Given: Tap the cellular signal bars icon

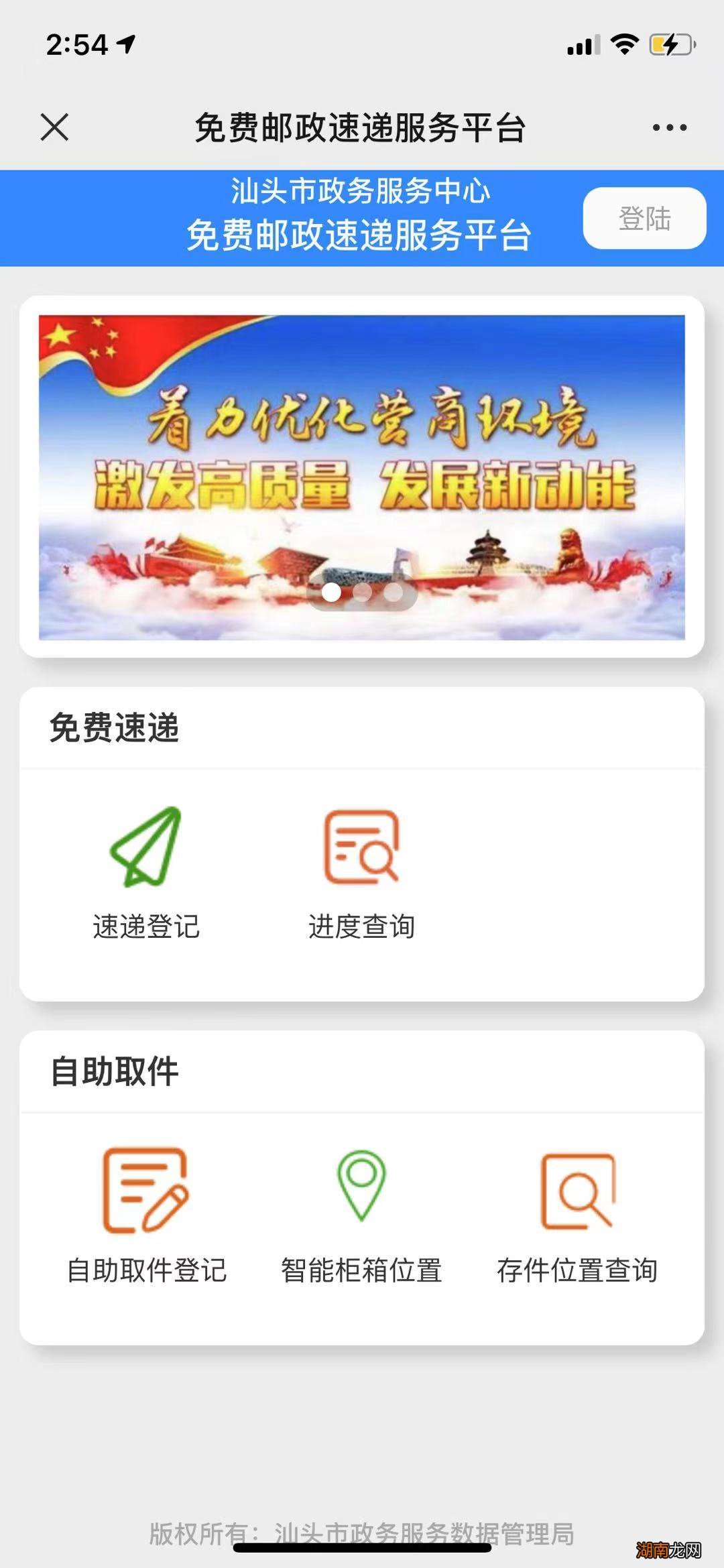Looking at the screenshot, I should (582, 44).
